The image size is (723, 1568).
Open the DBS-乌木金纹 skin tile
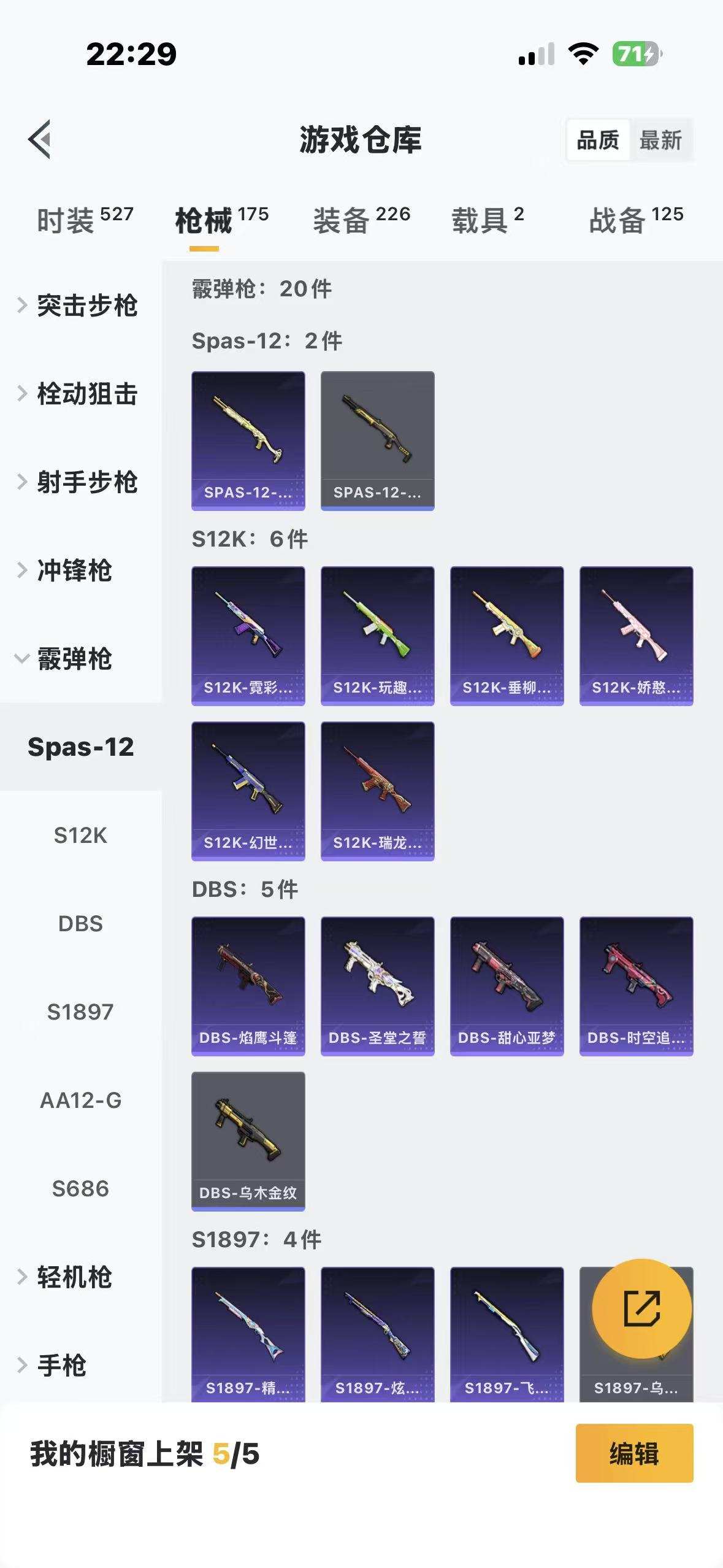coord(248,1141)
